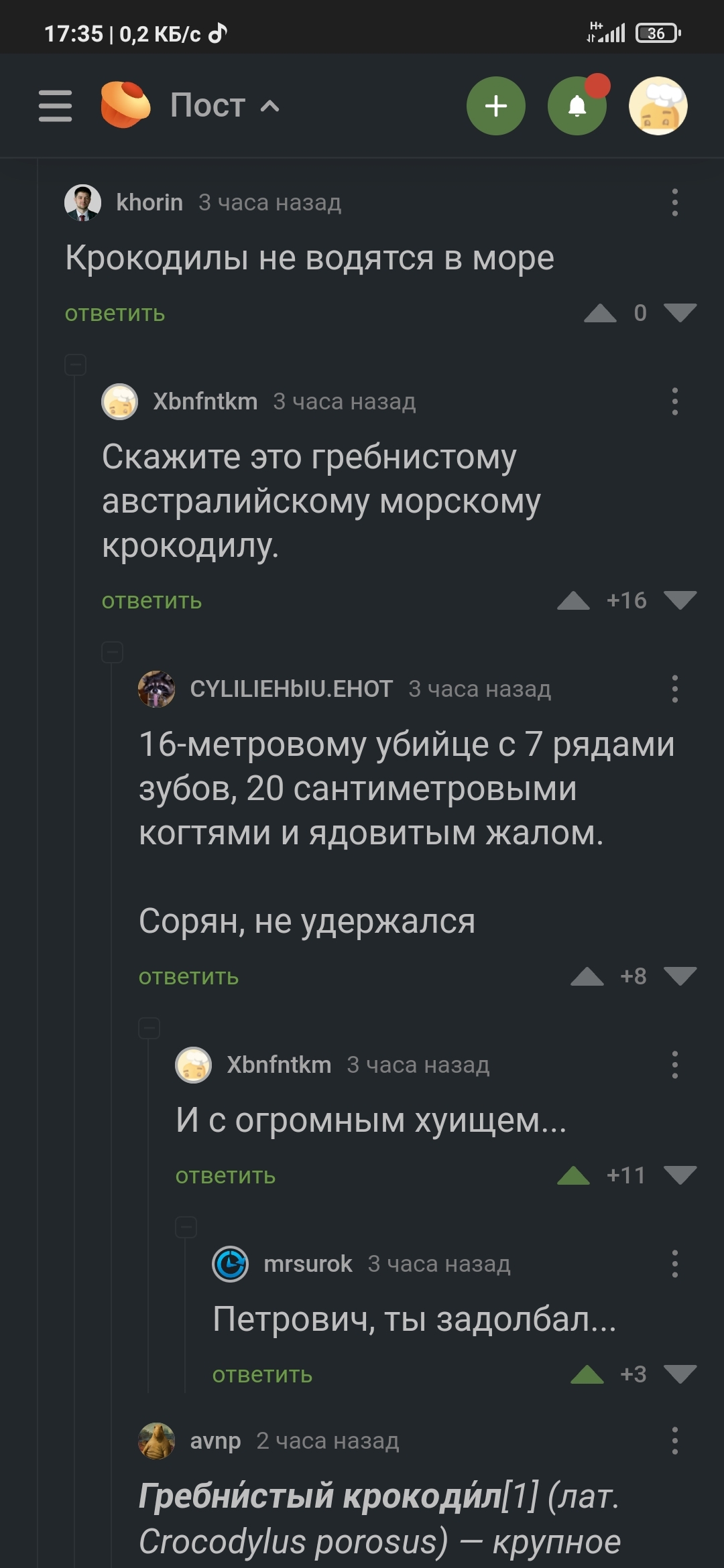Open overflow menu on khorin's comment
The height and width of the screenshot is (1568, 724).
[x=674, y=202]
